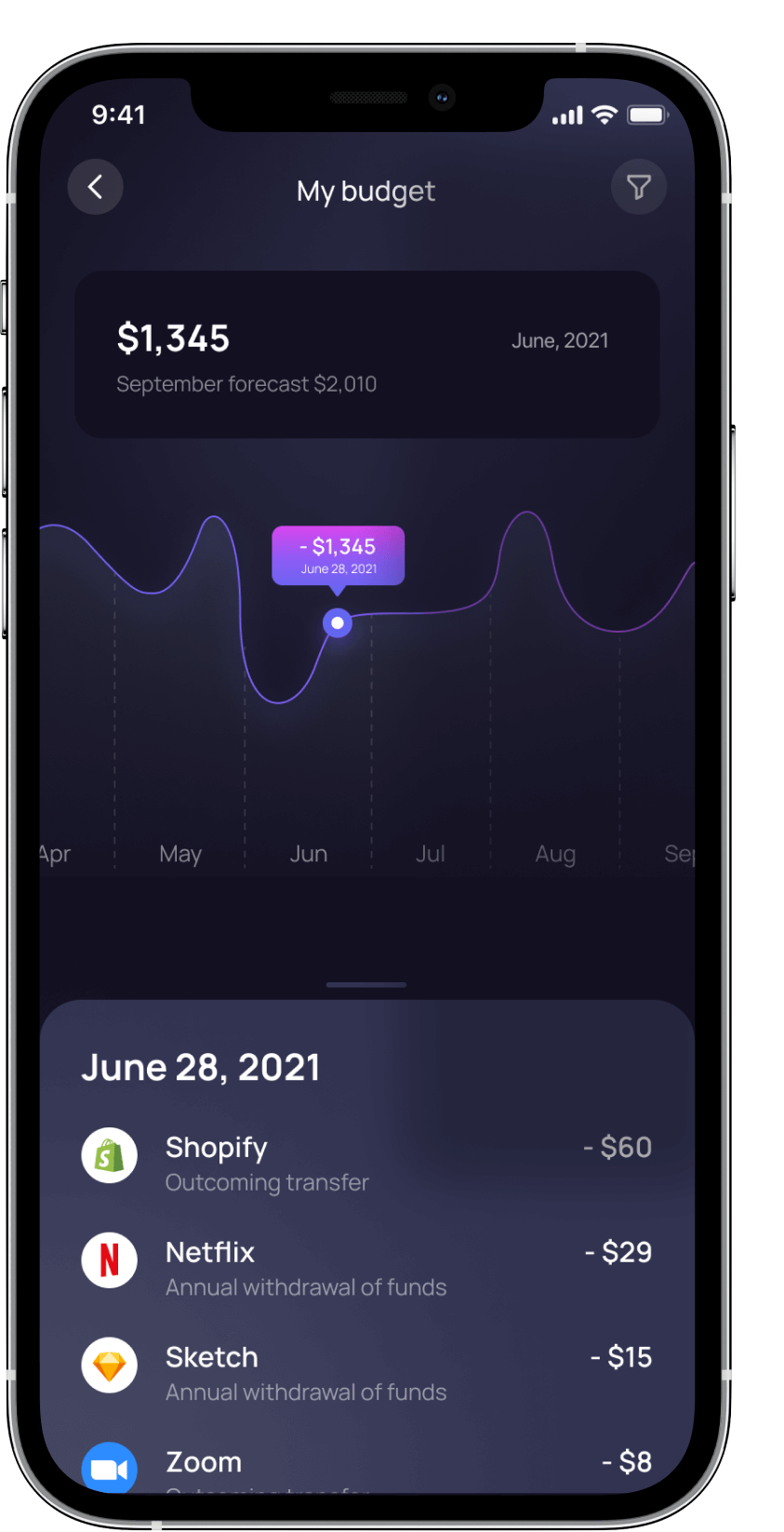Select Aug on the chart axis
784x1532 pixels.
pyautogui.click(x=555, y=854)
